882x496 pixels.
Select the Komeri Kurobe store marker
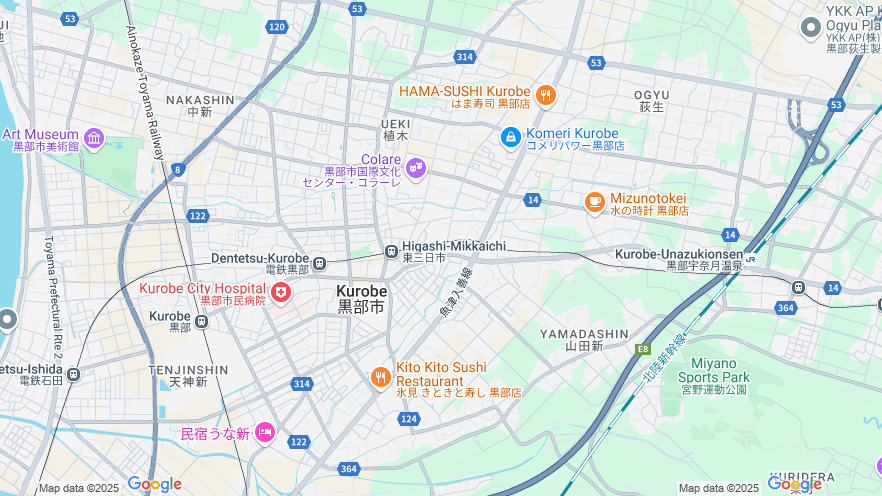click(511, 137)
